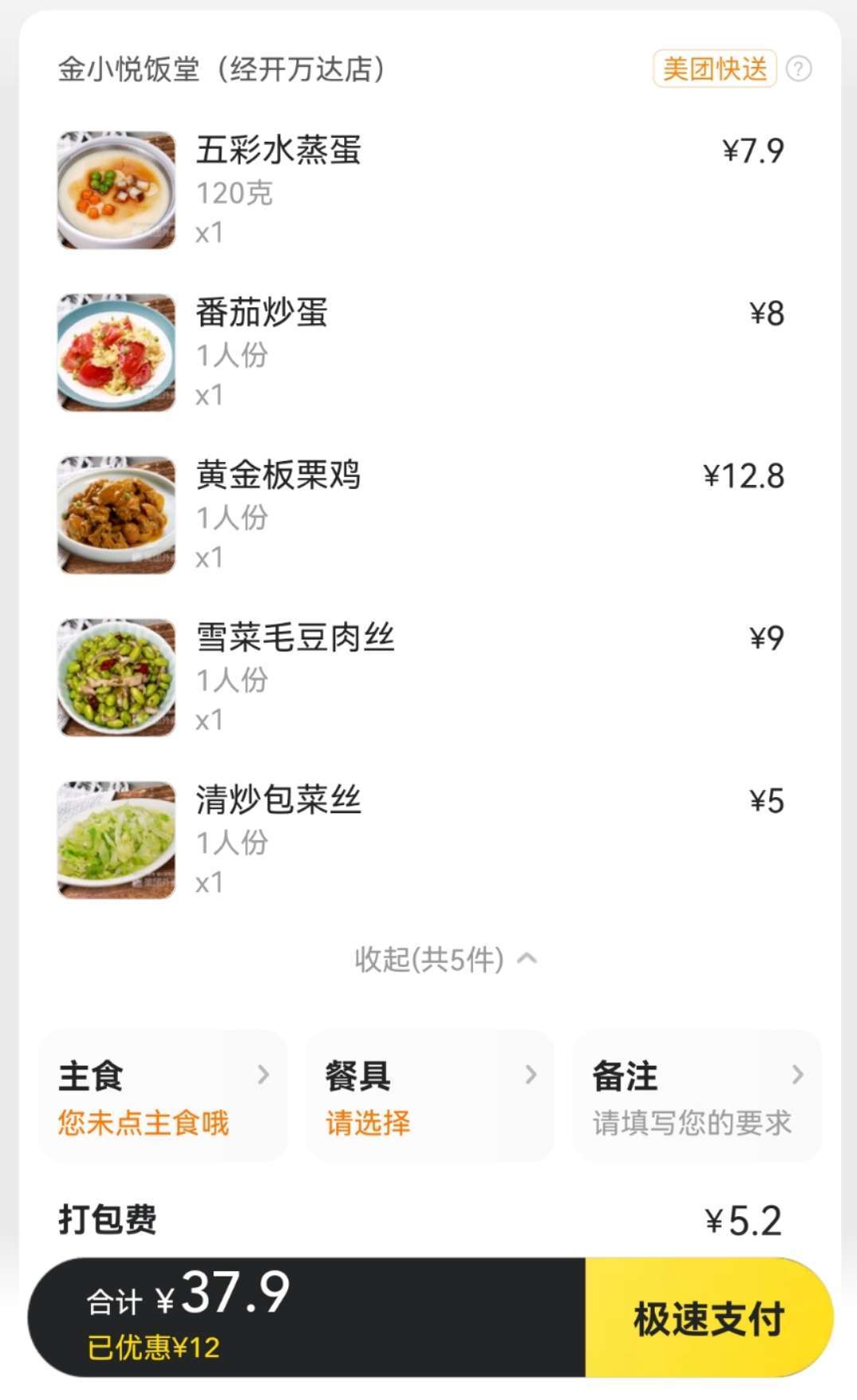The width and height of the screenshot is (857, 1400).
Task: View the 已优惠¥12 discount details
Action: (x=154, y=1347)
